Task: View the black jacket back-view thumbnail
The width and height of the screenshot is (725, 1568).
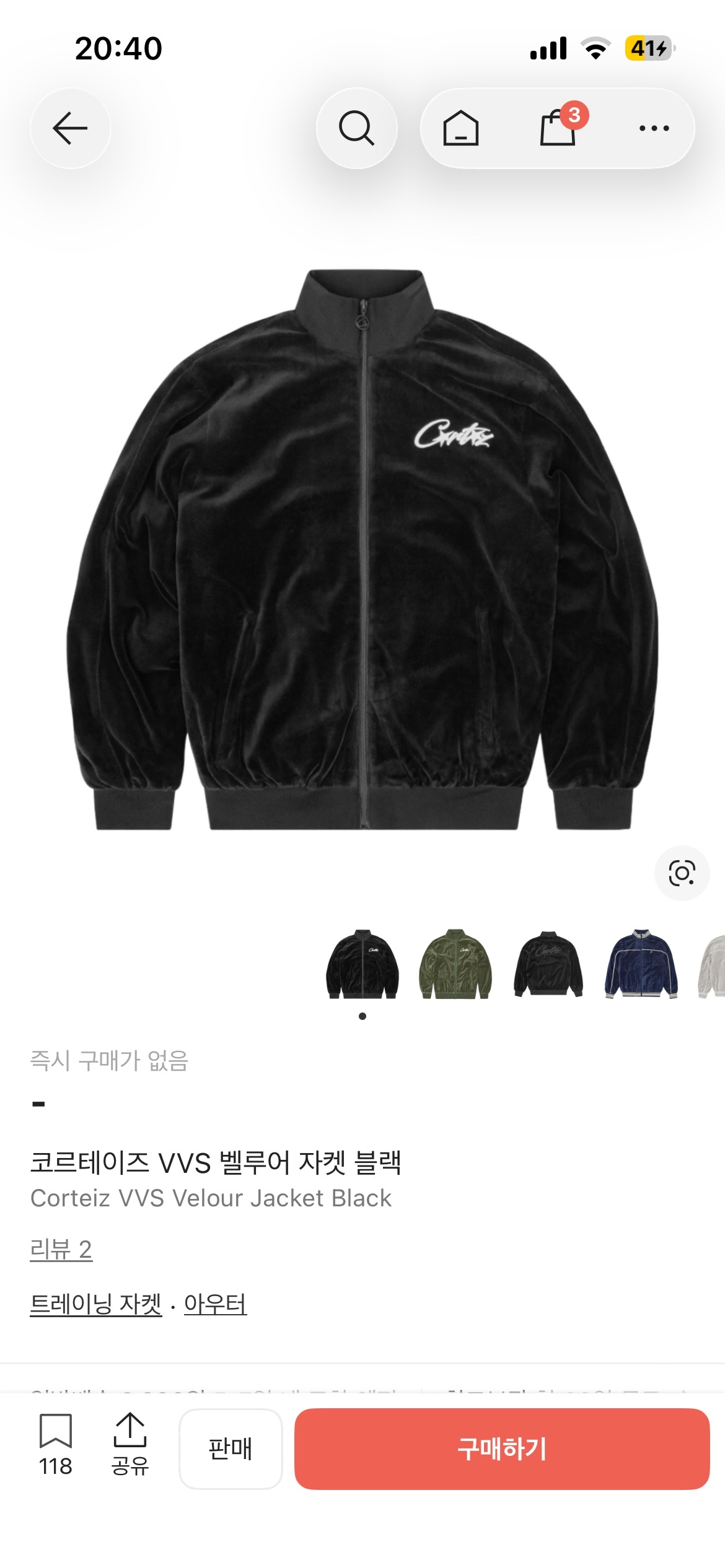Action: (x=548, y=964)
